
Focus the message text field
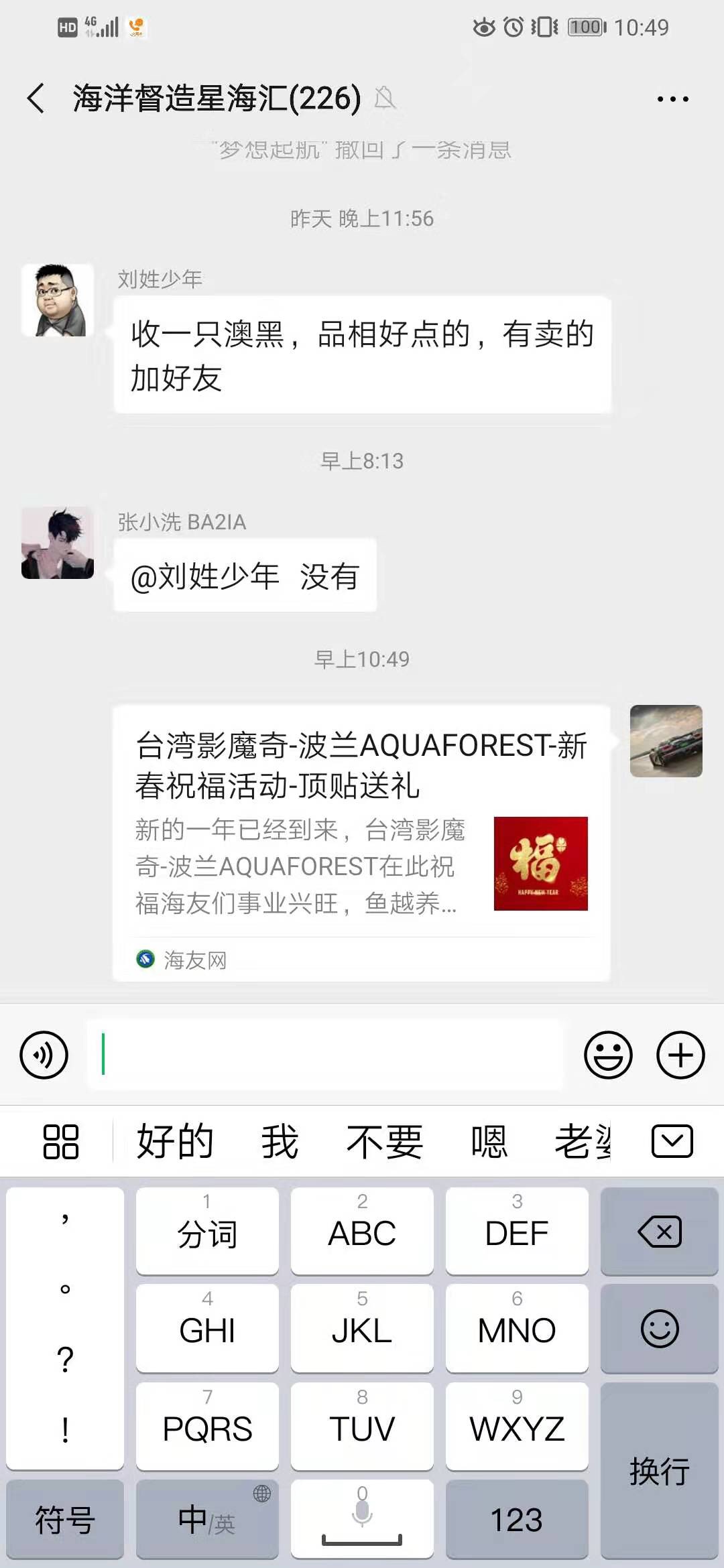[325, 1055]
